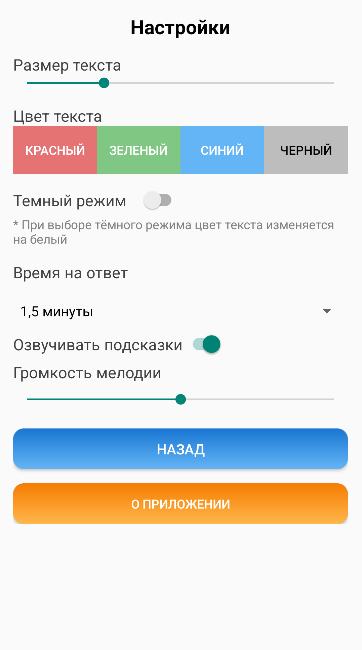Pick the Синий text color
Screen dimensions: 362x650
[x=222, y=150]
